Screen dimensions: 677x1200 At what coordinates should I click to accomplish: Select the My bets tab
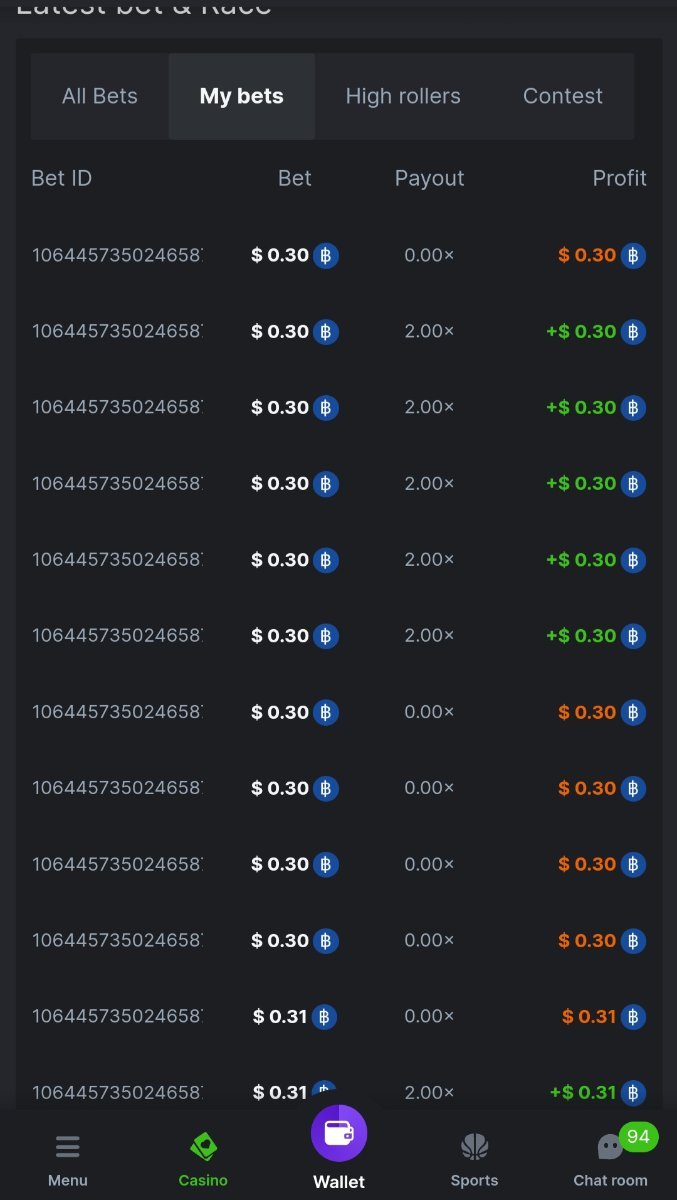click(x=241, y=96)
